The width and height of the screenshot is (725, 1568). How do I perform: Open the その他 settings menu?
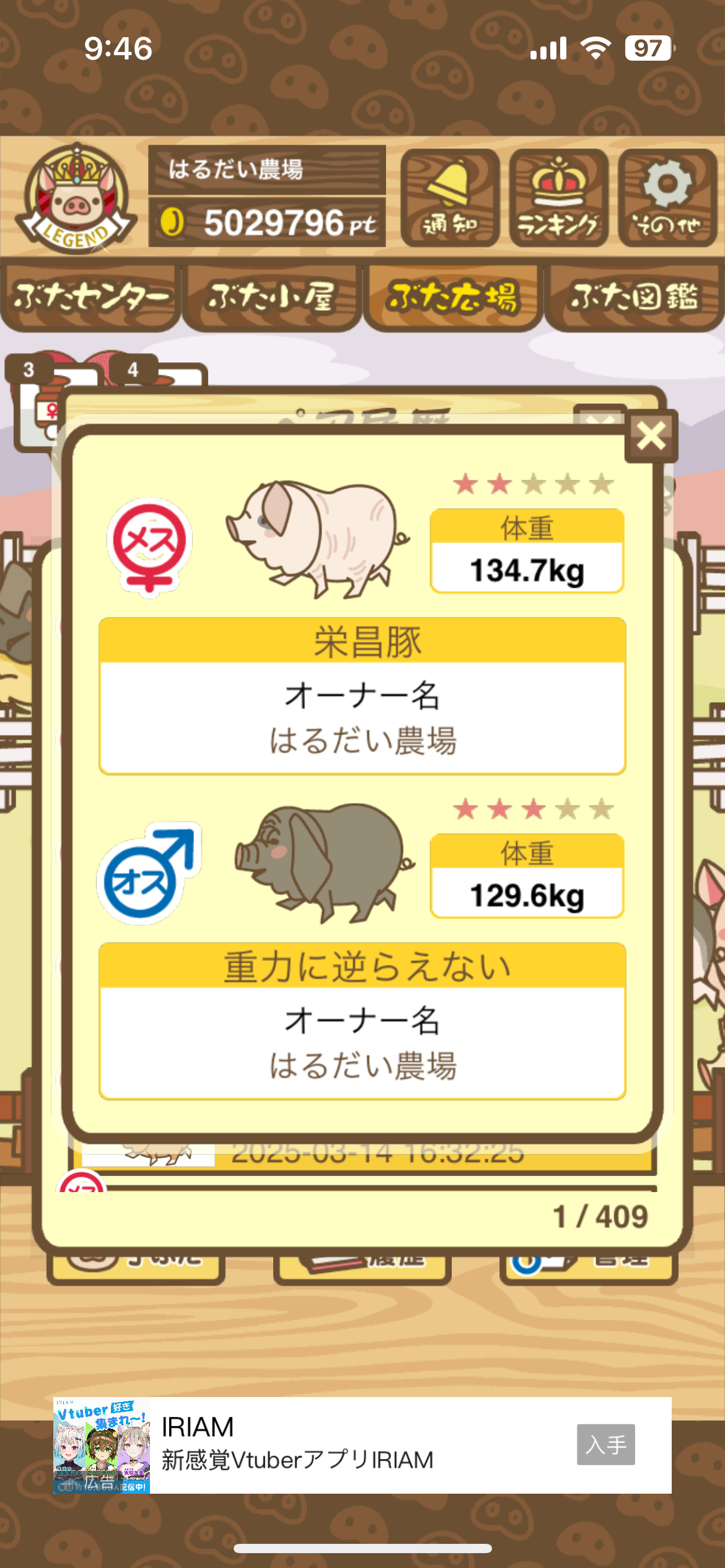667,198
